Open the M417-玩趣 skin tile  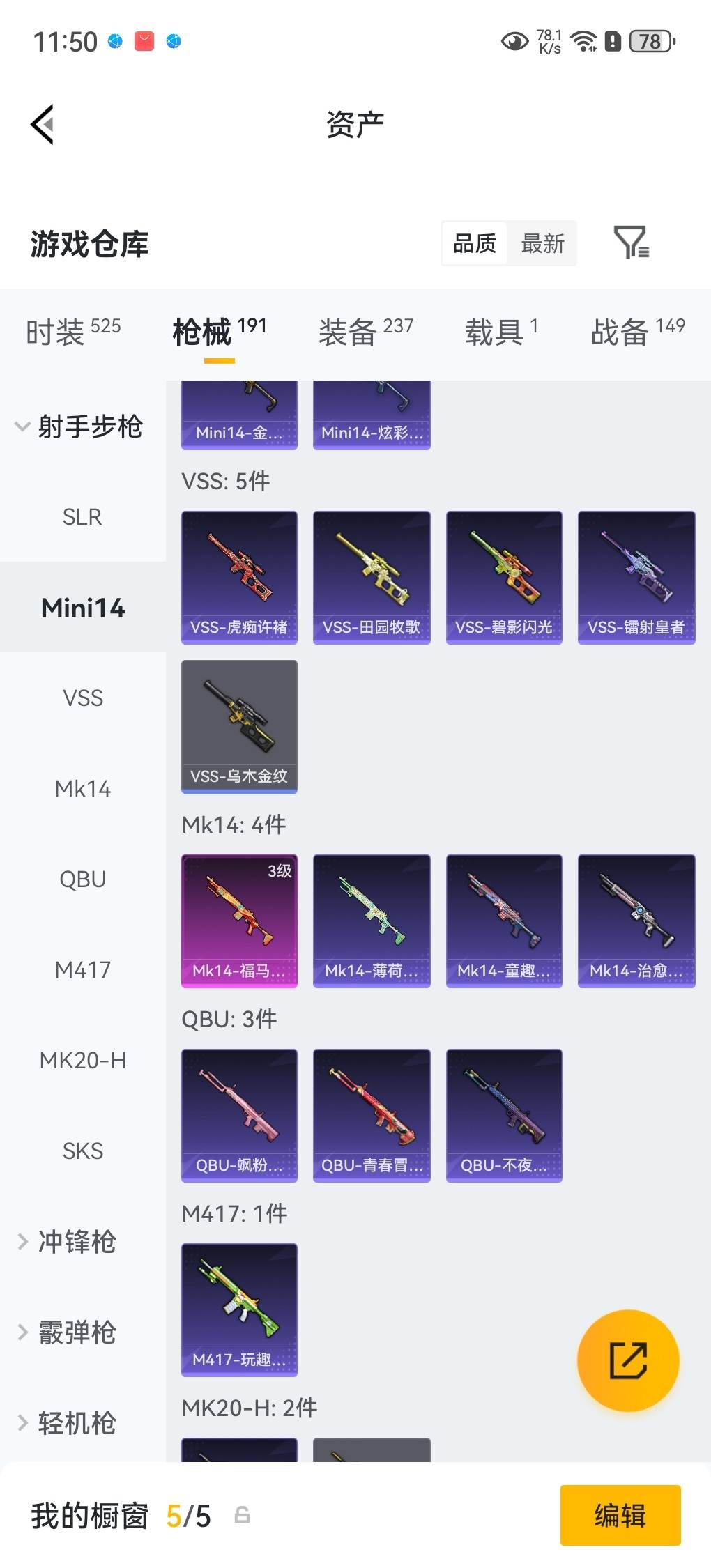click(x=239, y=1309)
